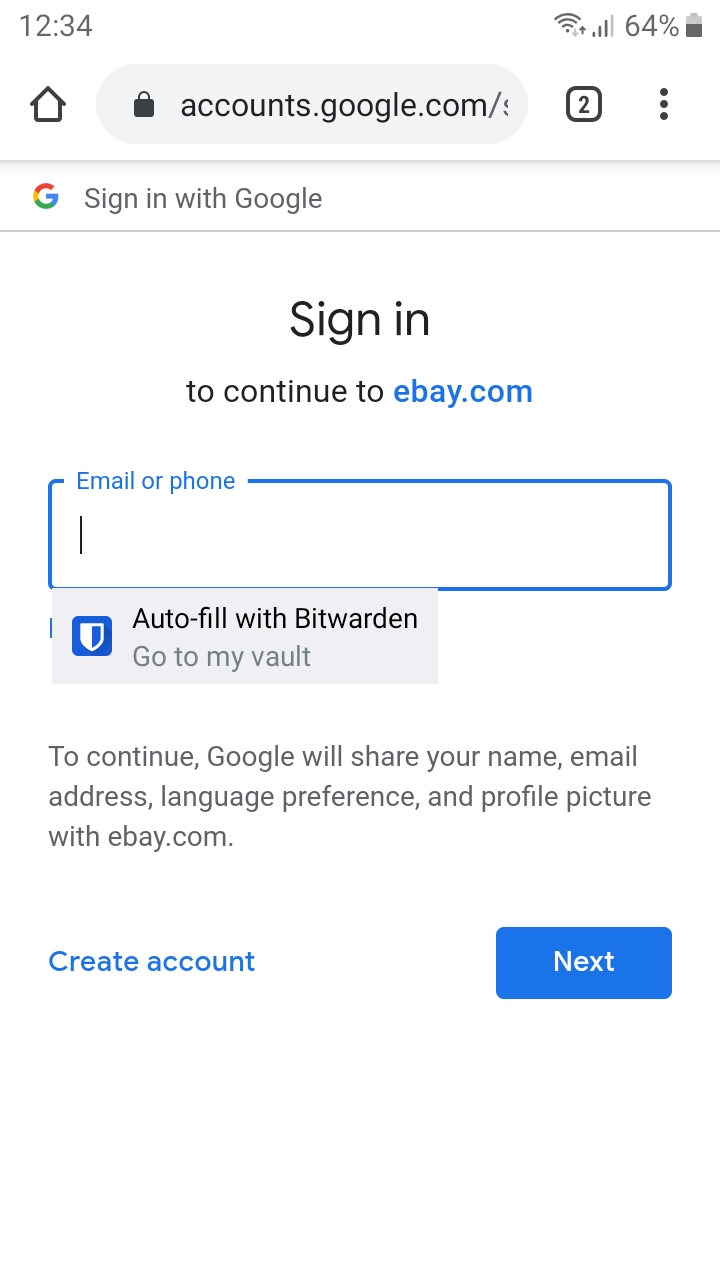Open the browser overflow menu

click(664, 104)
